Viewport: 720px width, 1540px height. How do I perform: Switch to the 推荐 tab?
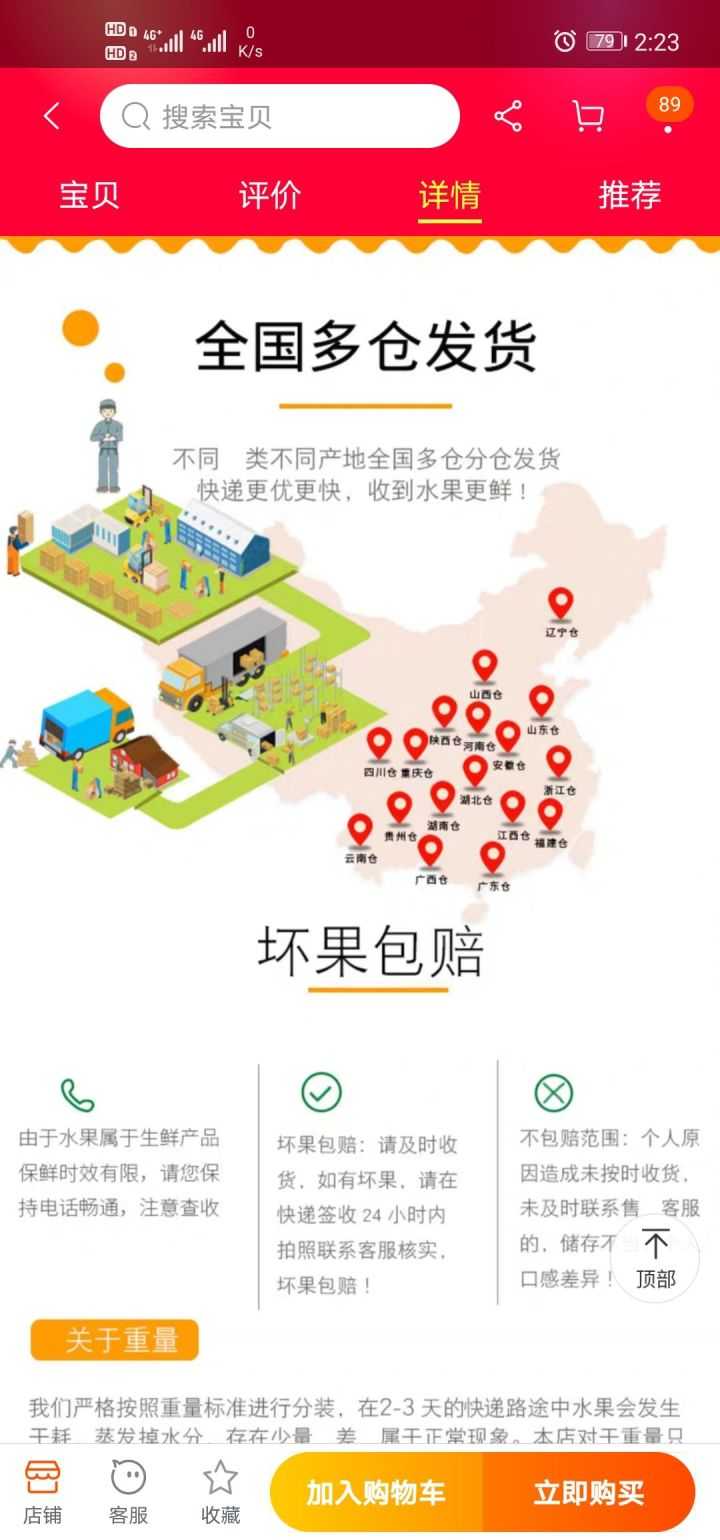coord(630,194)
